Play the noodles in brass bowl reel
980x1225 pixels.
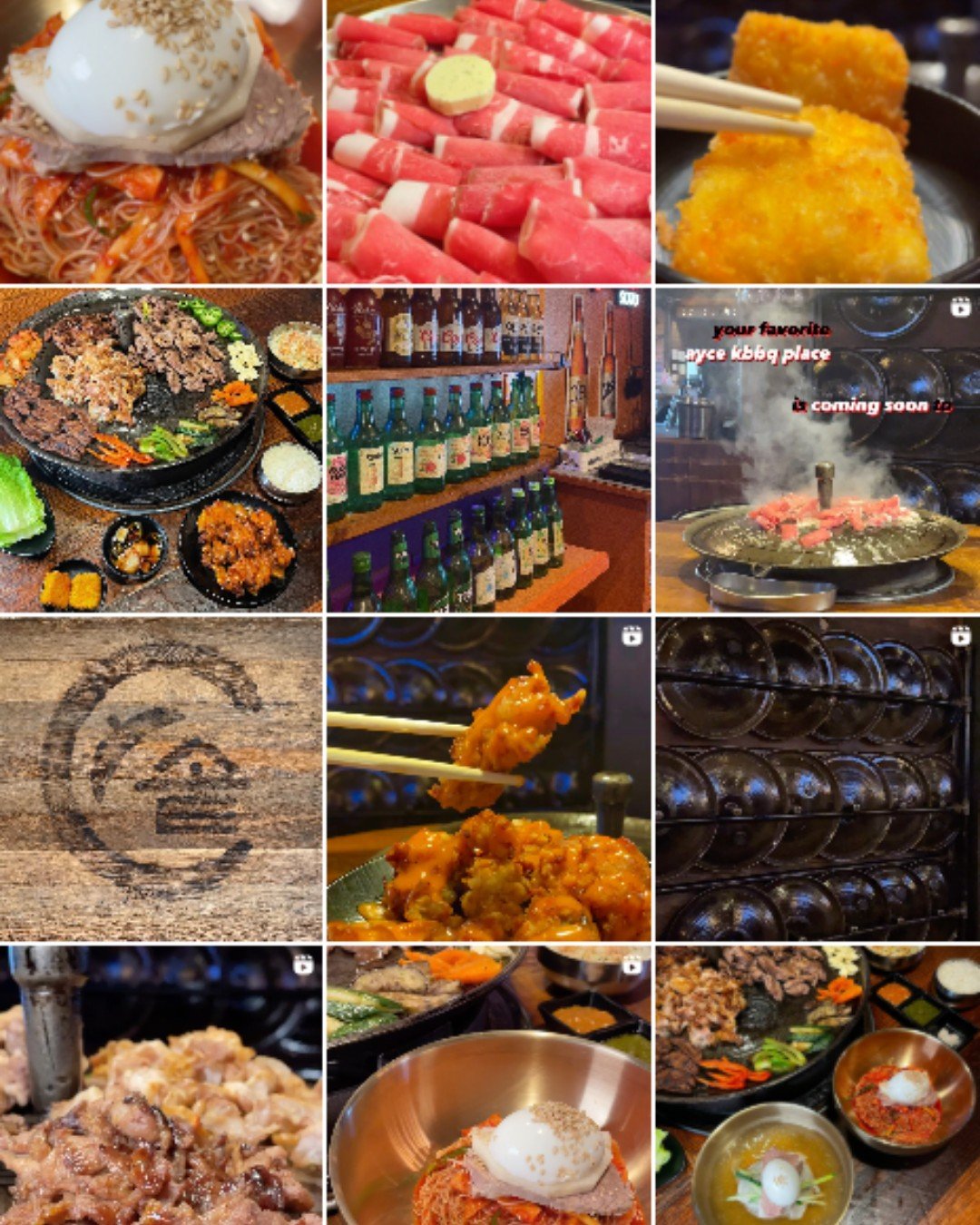[x=488, y=1085]
